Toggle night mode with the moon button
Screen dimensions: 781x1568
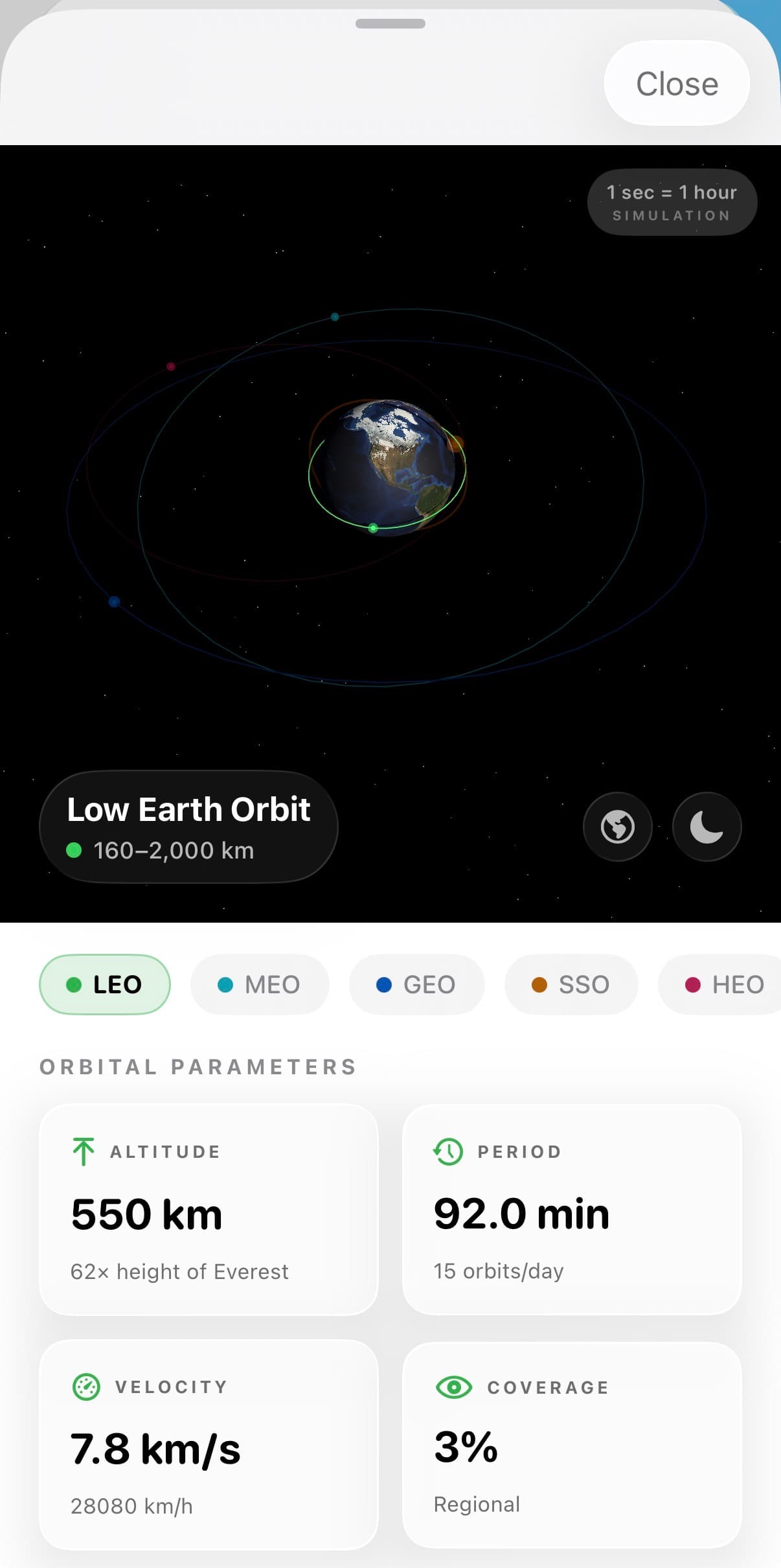(x=706, y=826)
